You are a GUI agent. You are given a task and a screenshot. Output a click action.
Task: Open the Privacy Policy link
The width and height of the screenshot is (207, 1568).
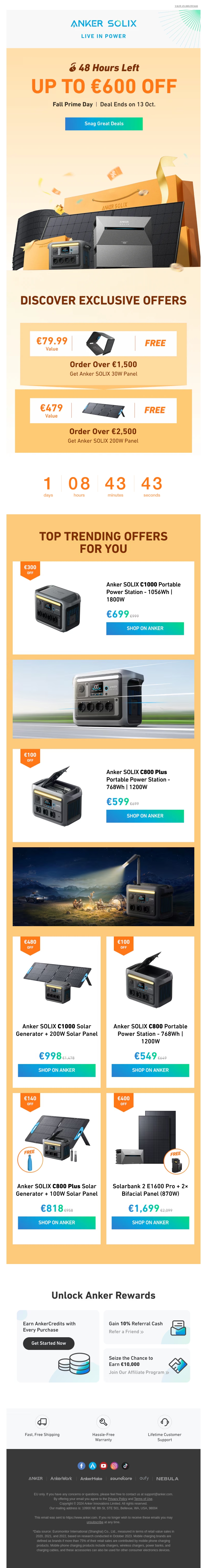117,1499
